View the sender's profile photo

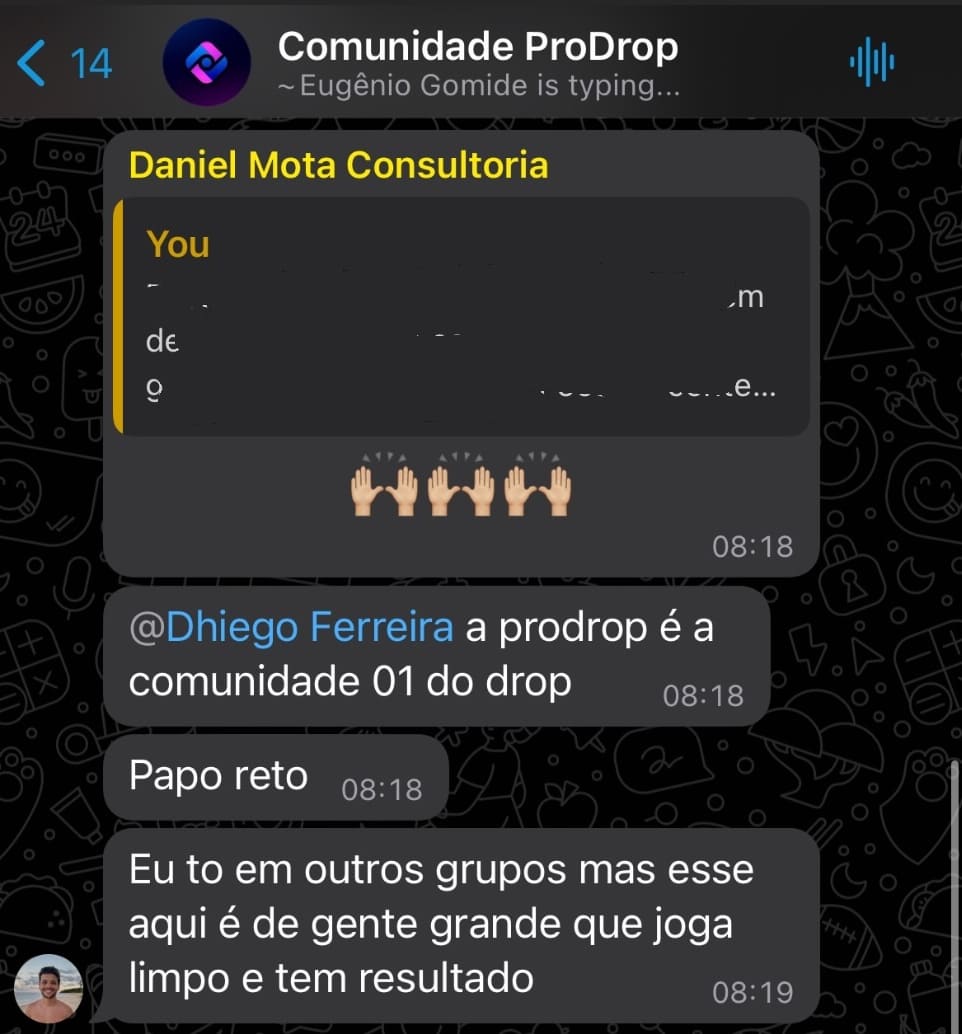coord(48,988)
